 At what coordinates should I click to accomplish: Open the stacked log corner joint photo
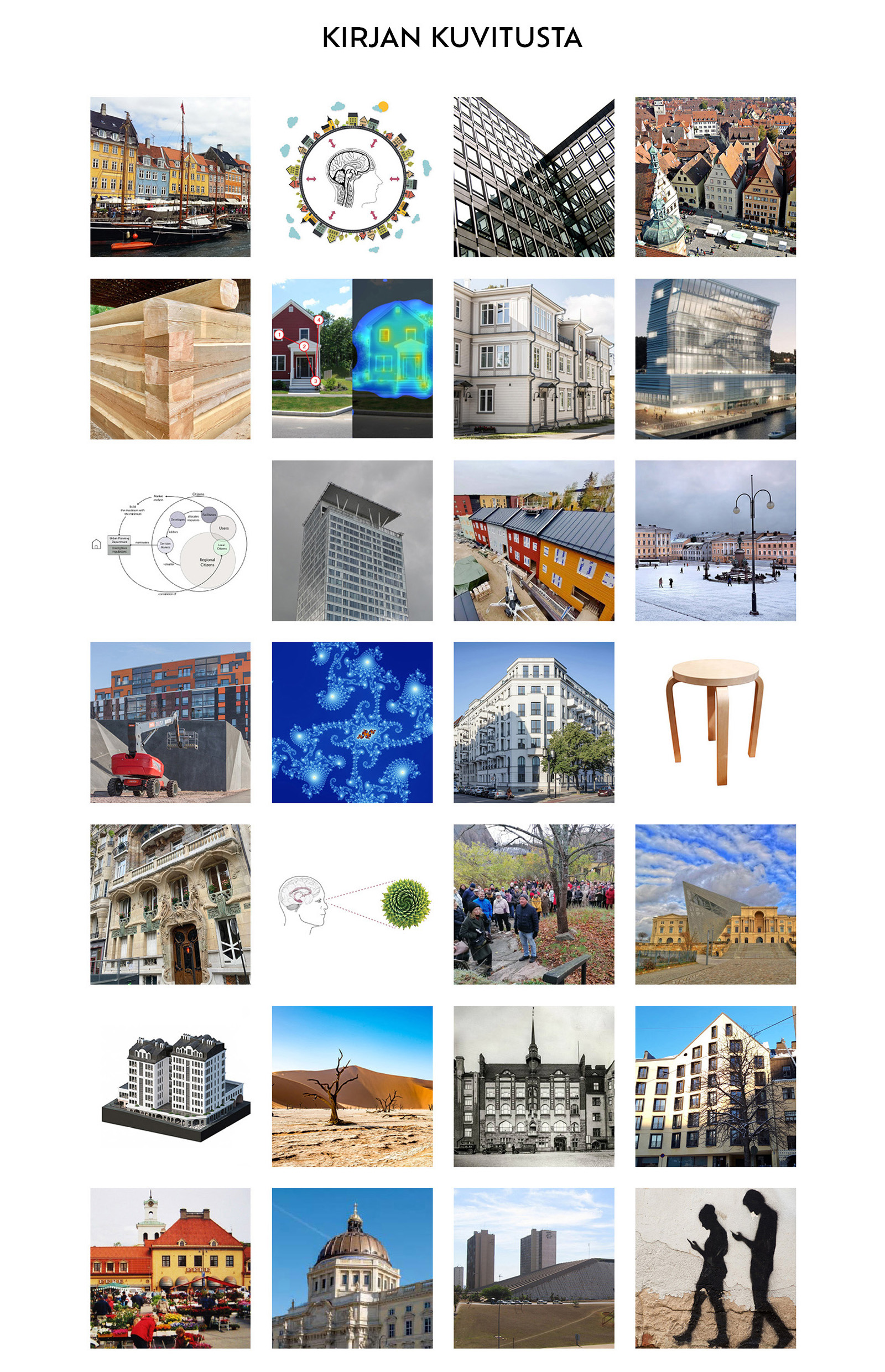coord(170,358)
